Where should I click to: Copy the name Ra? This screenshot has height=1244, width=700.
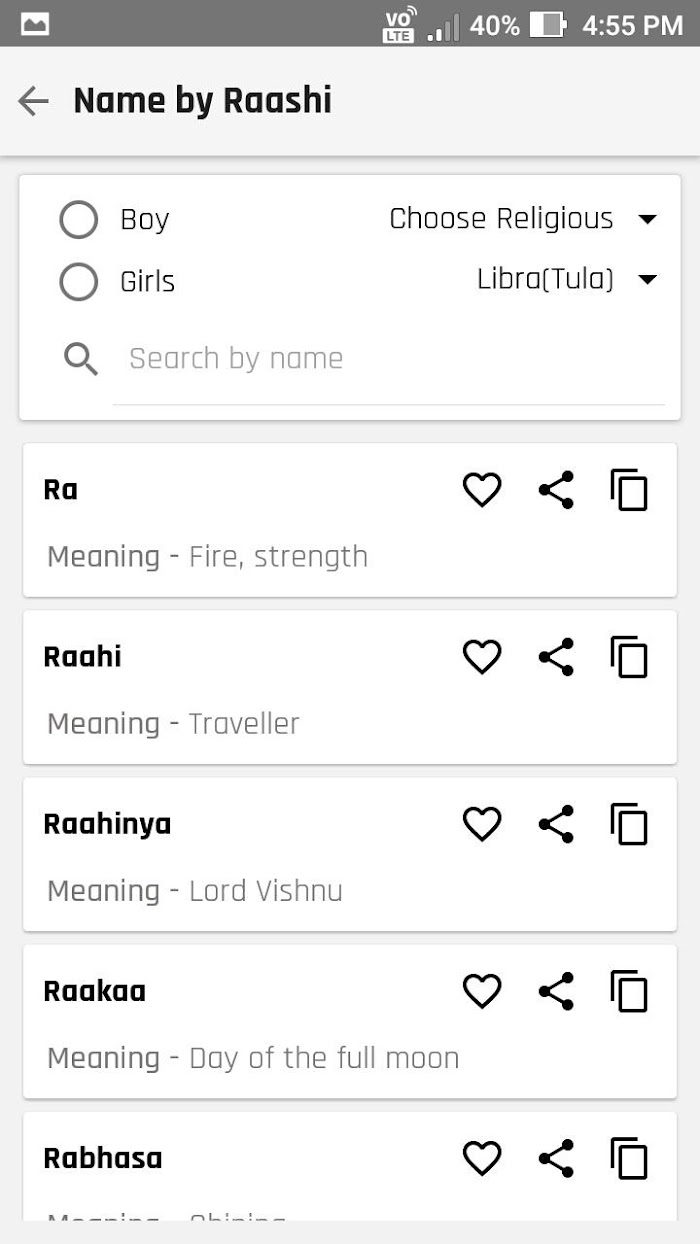coord(629,490)
